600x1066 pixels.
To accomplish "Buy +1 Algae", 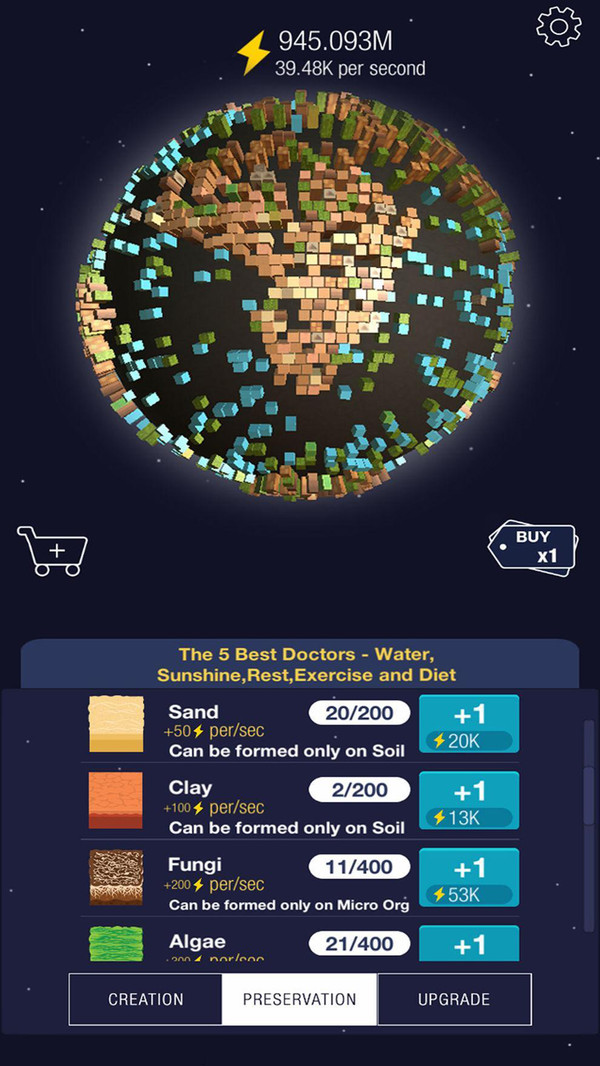I will pyautogui.click(x=468, y=944).
